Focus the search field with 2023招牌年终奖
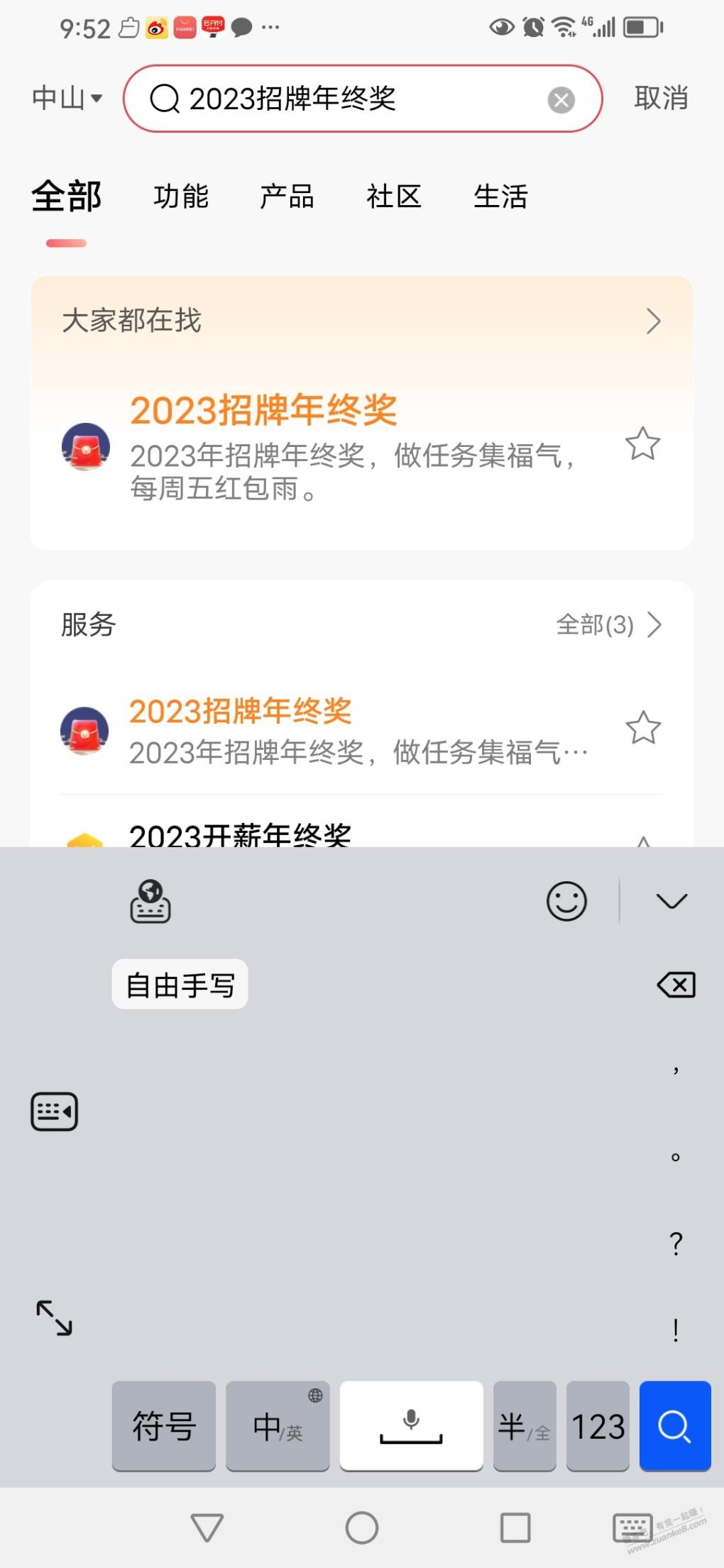Viewport: 724px width, 1568px height. click(x=362, y=99)
